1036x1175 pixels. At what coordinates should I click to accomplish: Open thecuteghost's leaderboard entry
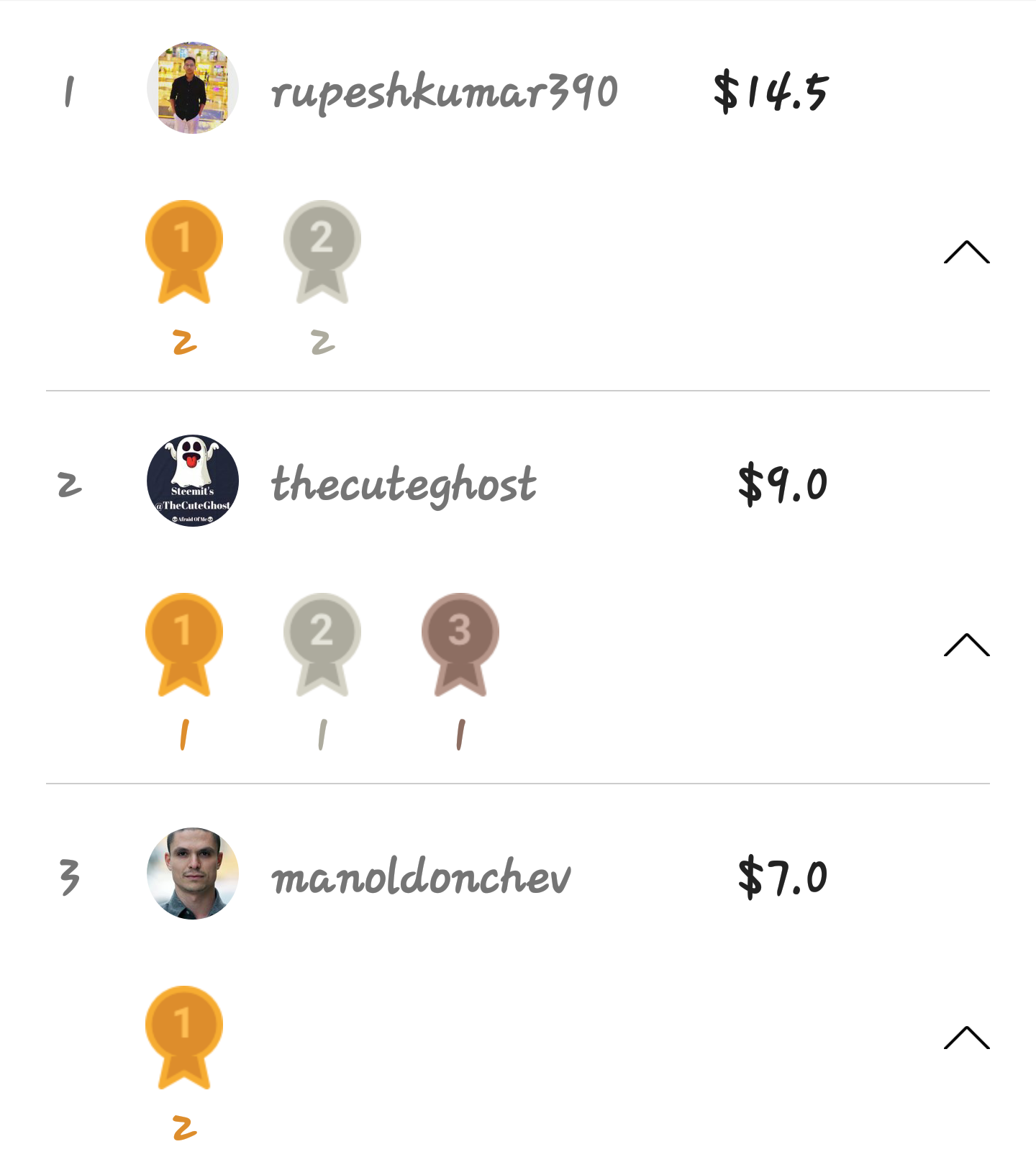[x=403, y=484]
